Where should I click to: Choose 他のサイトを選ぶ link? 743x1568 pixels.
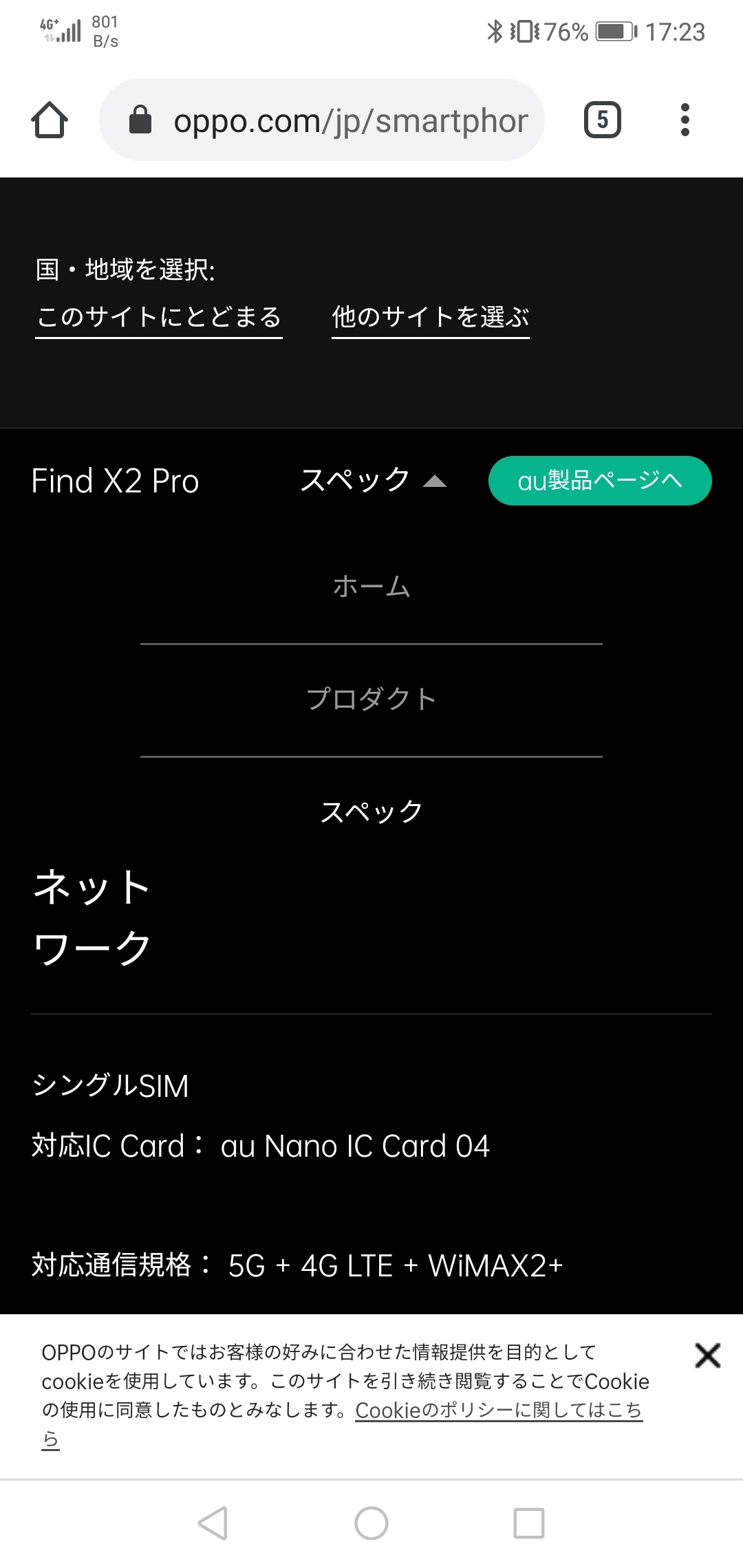click(431, 318)
